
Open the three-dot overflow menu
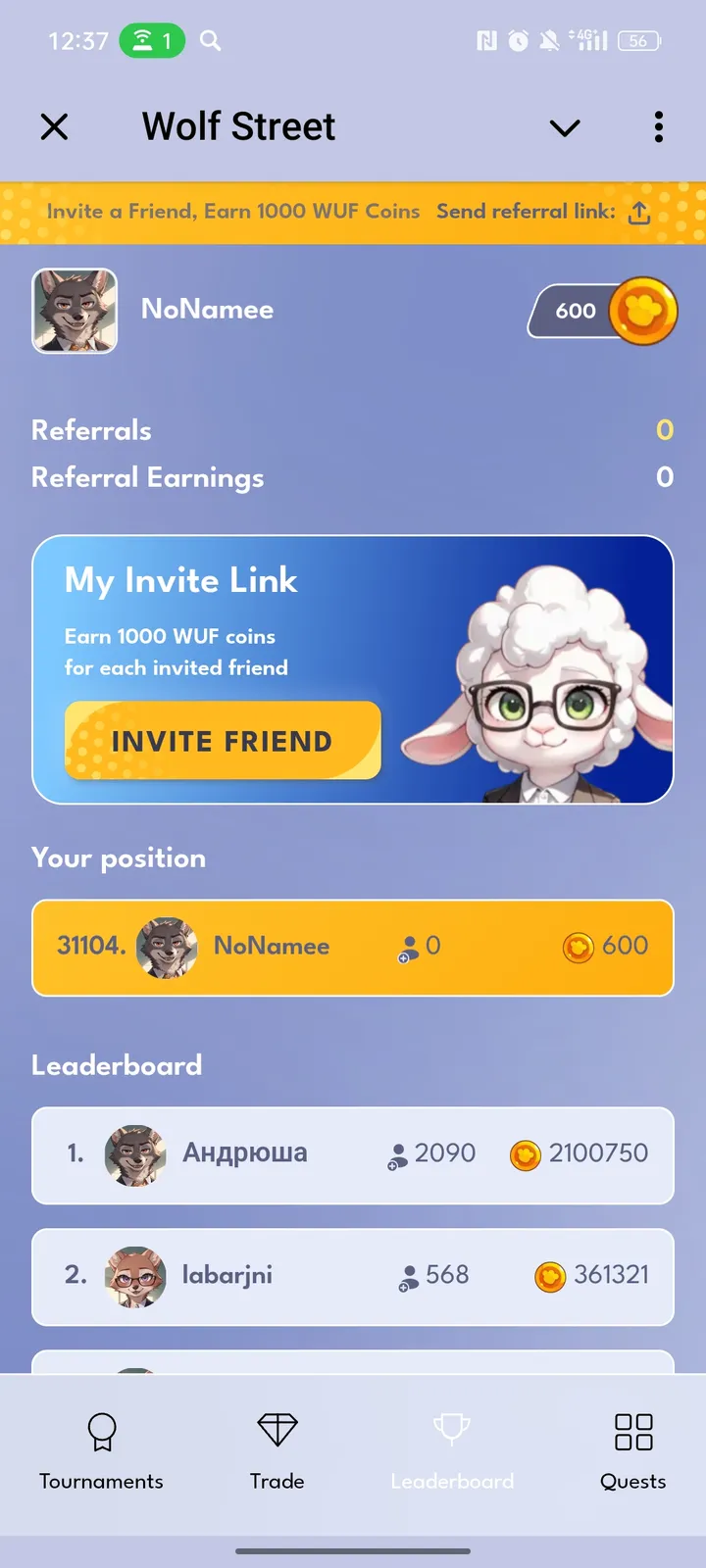pos(658,127)
